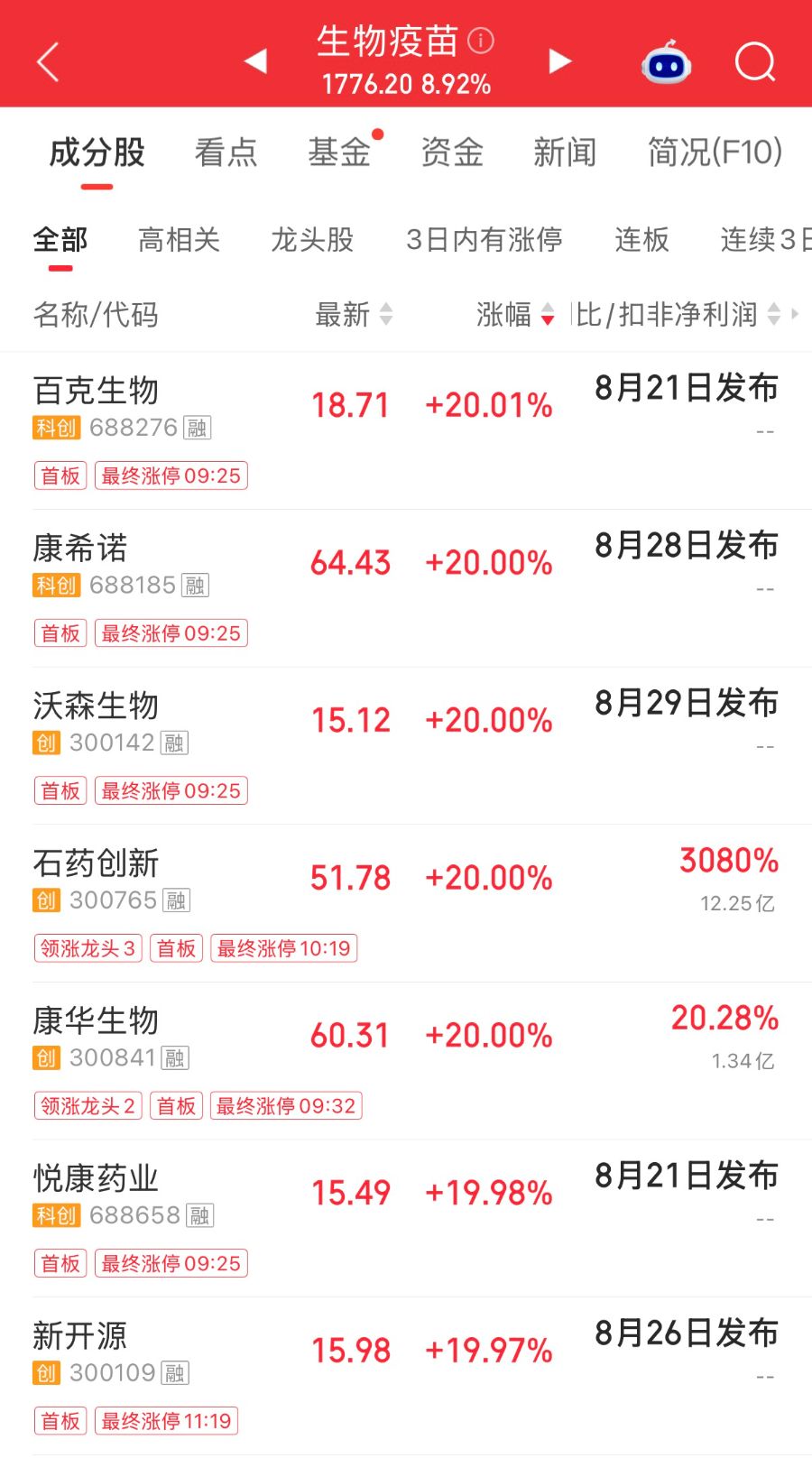Filter by 高相关 stocks
Viewport: 812px width, 1458px height.
click(179, 240)
